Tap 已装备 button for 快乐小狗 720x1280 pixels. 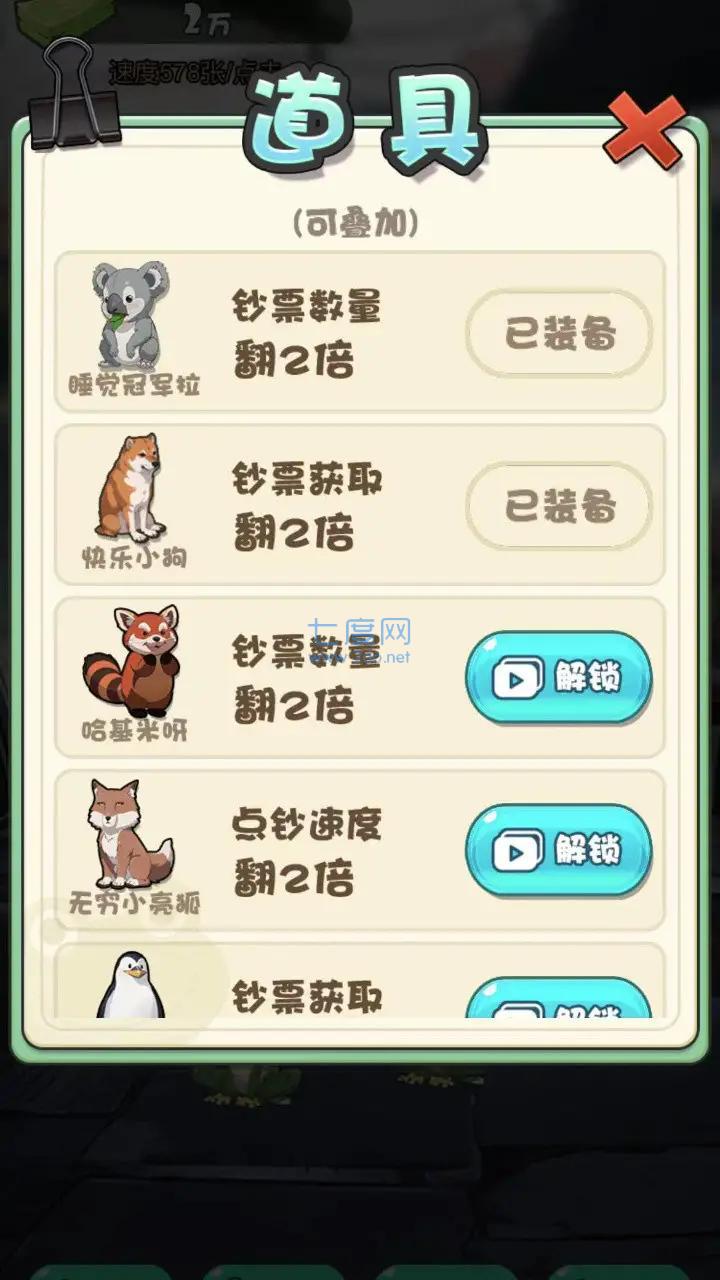tap(559, 507)
